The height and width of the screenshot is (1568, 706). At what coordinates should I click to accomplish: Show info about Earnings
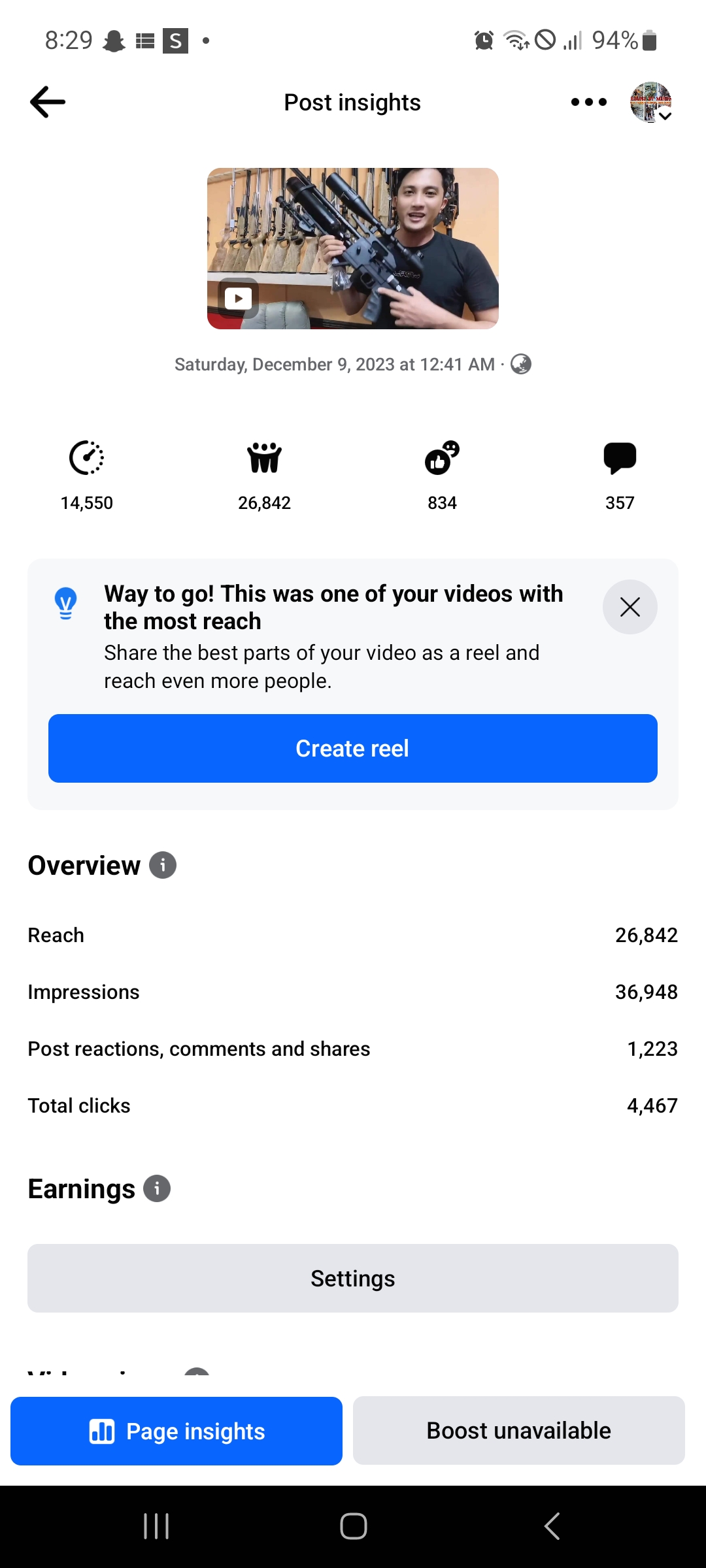(x=157, y=1188)
